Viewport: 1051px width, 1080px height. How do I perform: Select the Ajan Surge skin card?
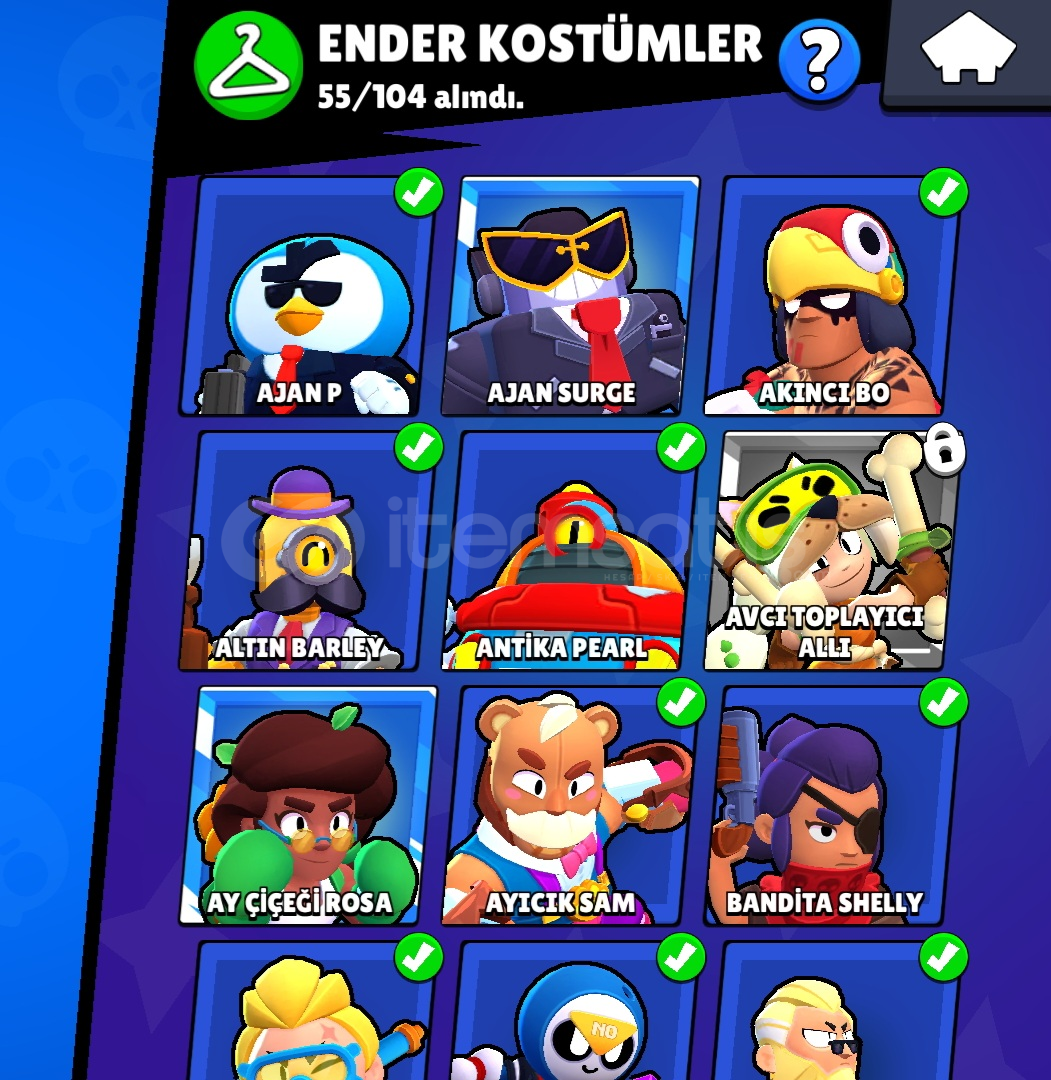pos(570,297)
